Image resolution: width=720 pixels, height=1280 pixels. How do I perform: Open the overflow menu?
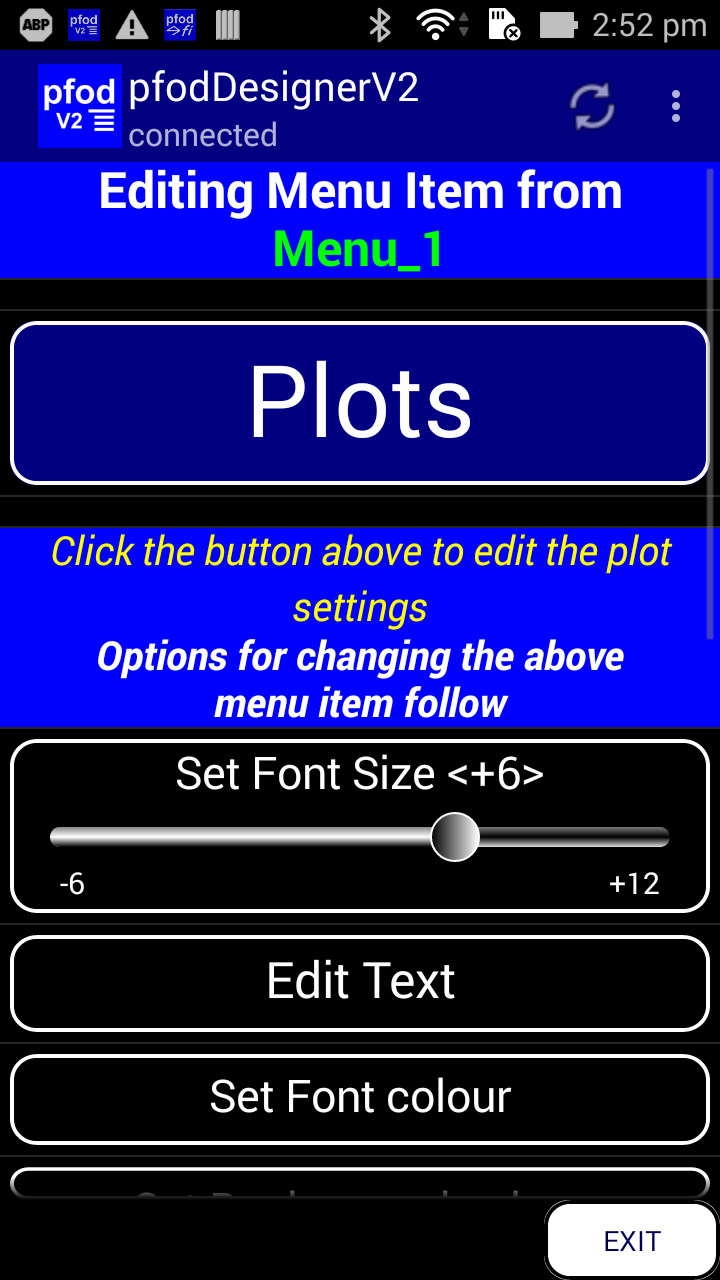click(676, 106)
